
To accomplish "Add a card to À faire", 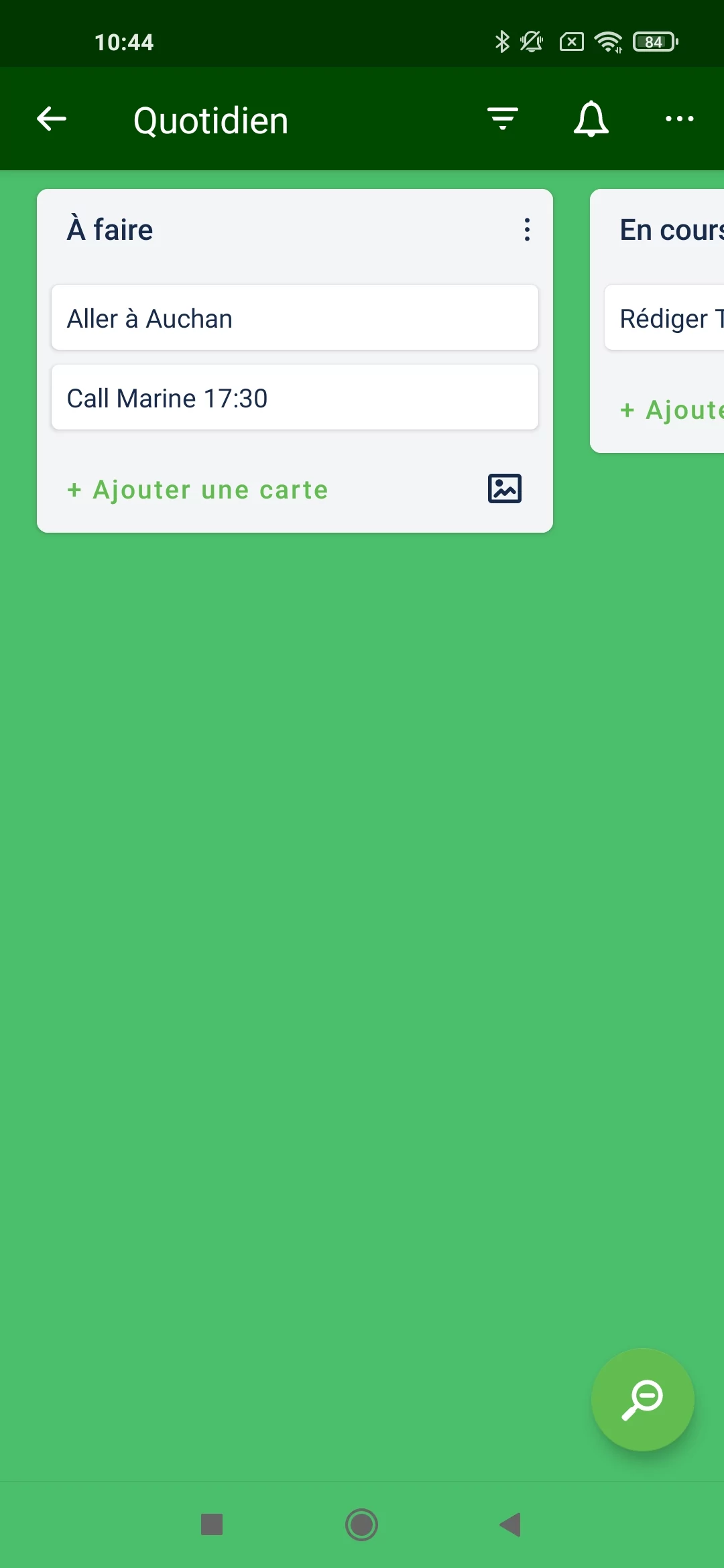I will [198, 490].
